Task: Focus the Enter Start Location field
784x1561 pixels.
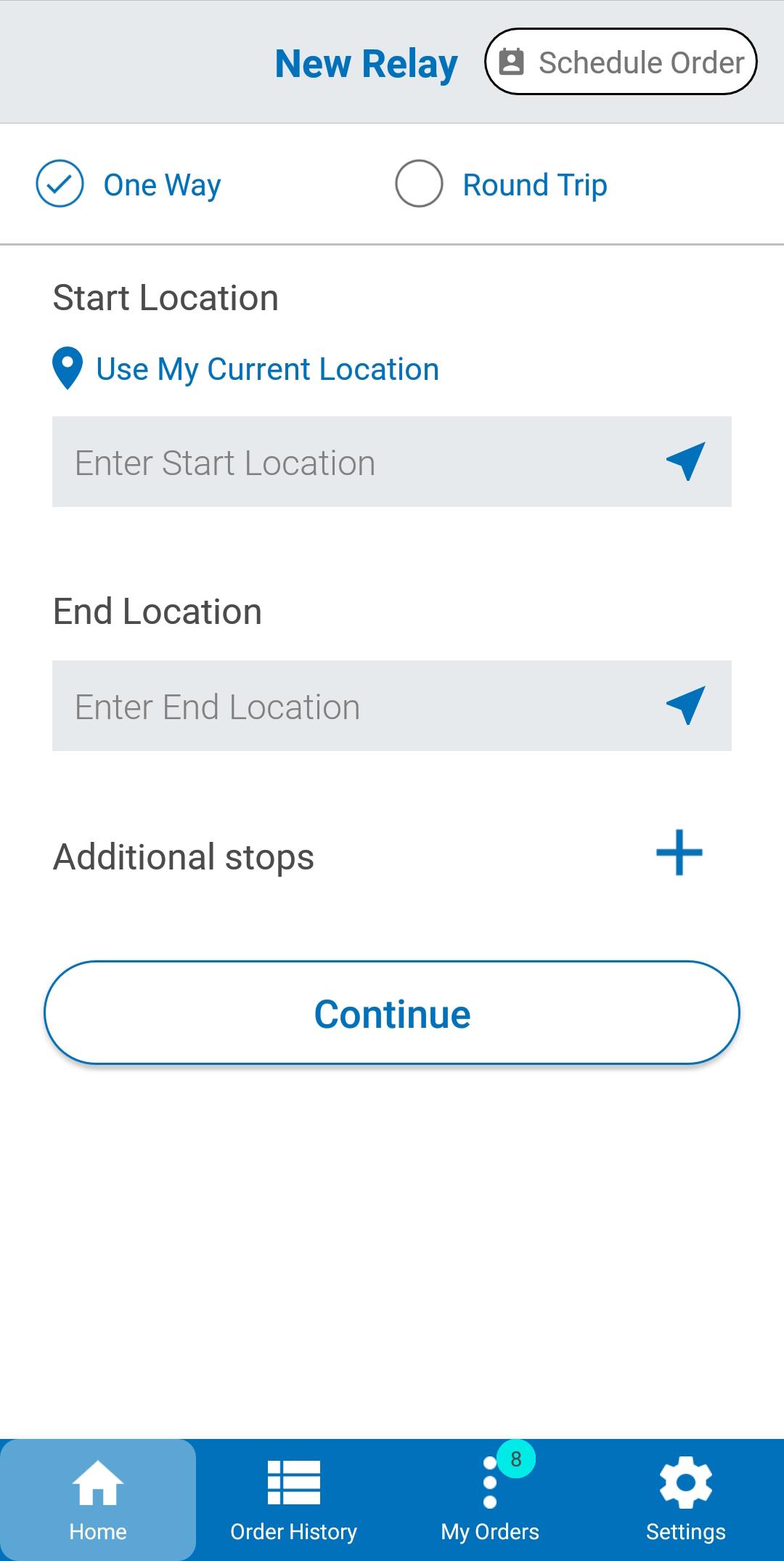Action: (392, 462)
